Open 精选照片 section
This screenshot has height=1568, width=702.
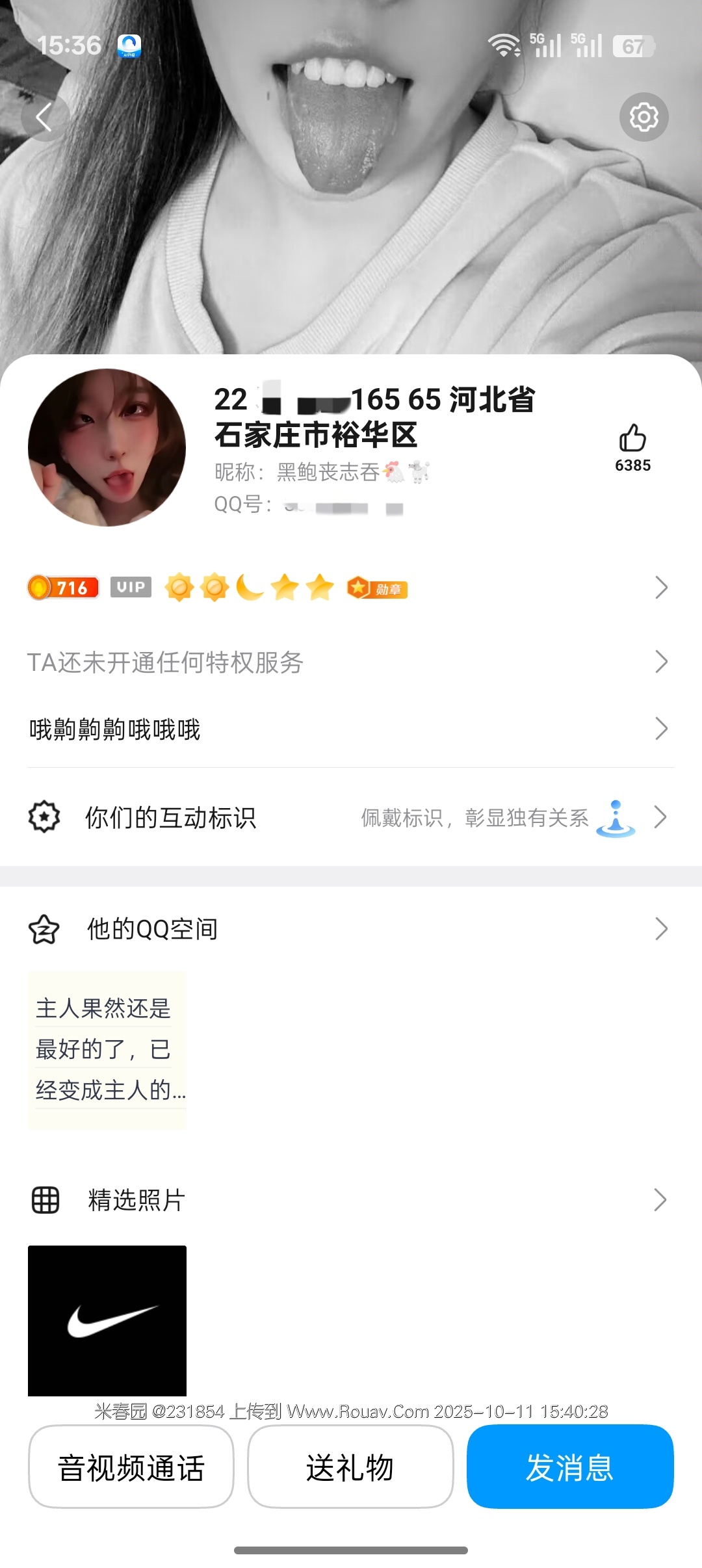click(x=351, y=1200)
